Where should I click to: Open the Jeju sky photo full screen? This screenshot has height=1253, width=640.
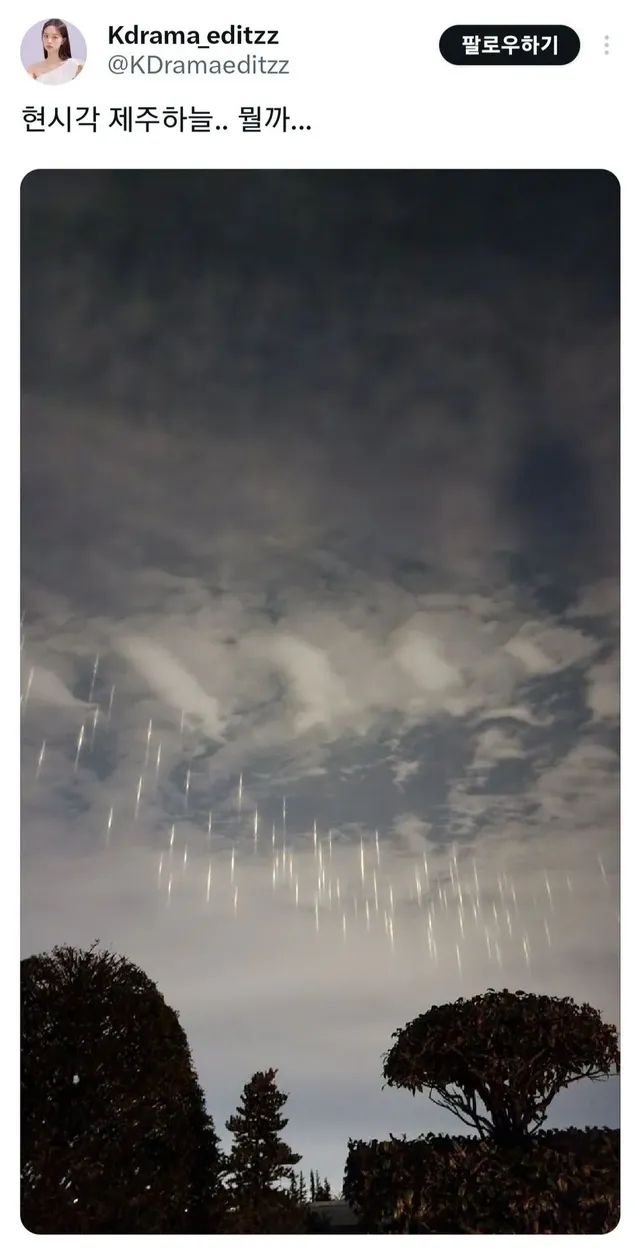click(x=320, y=700)
